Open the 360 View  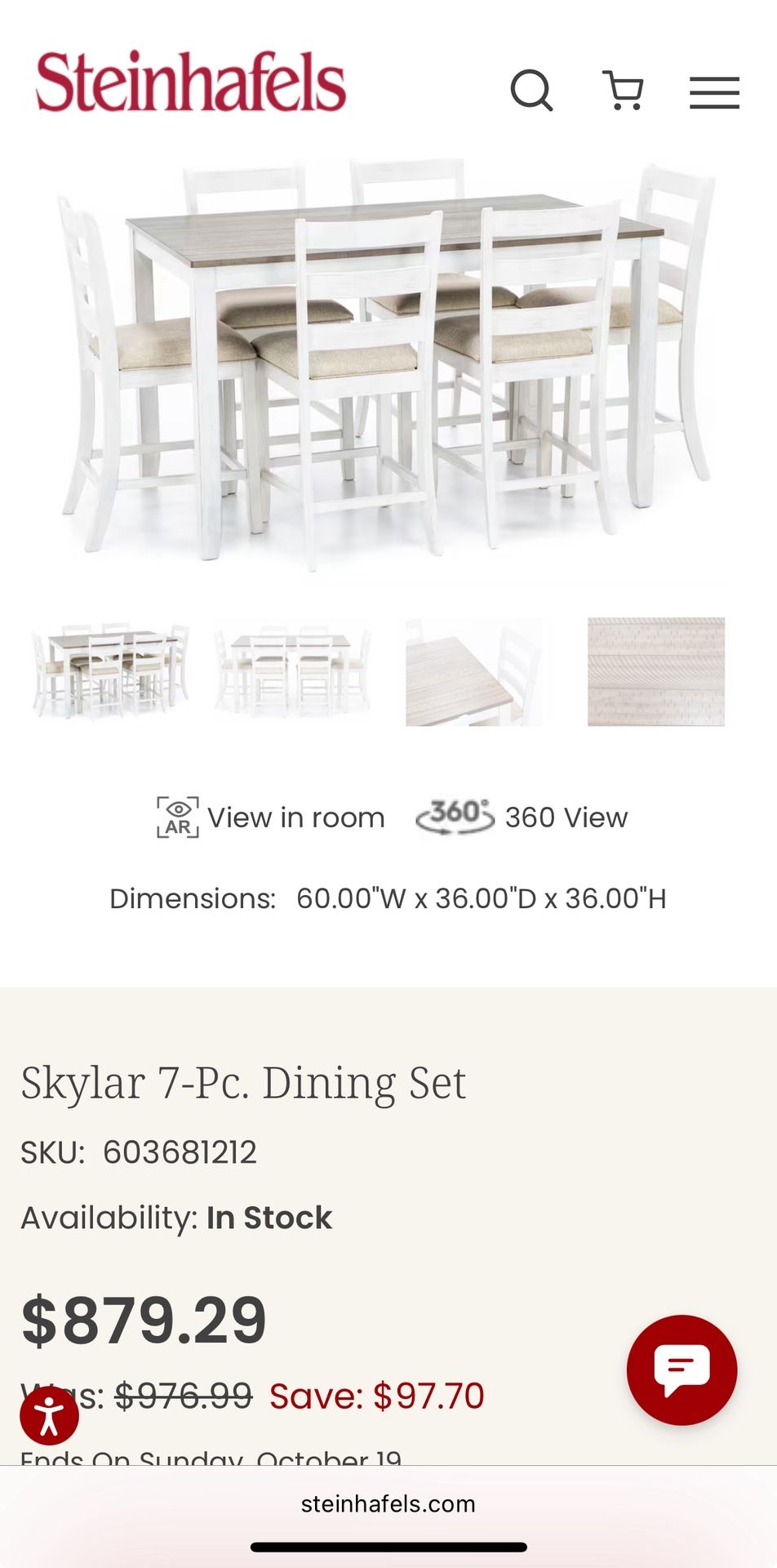point(522,817)
